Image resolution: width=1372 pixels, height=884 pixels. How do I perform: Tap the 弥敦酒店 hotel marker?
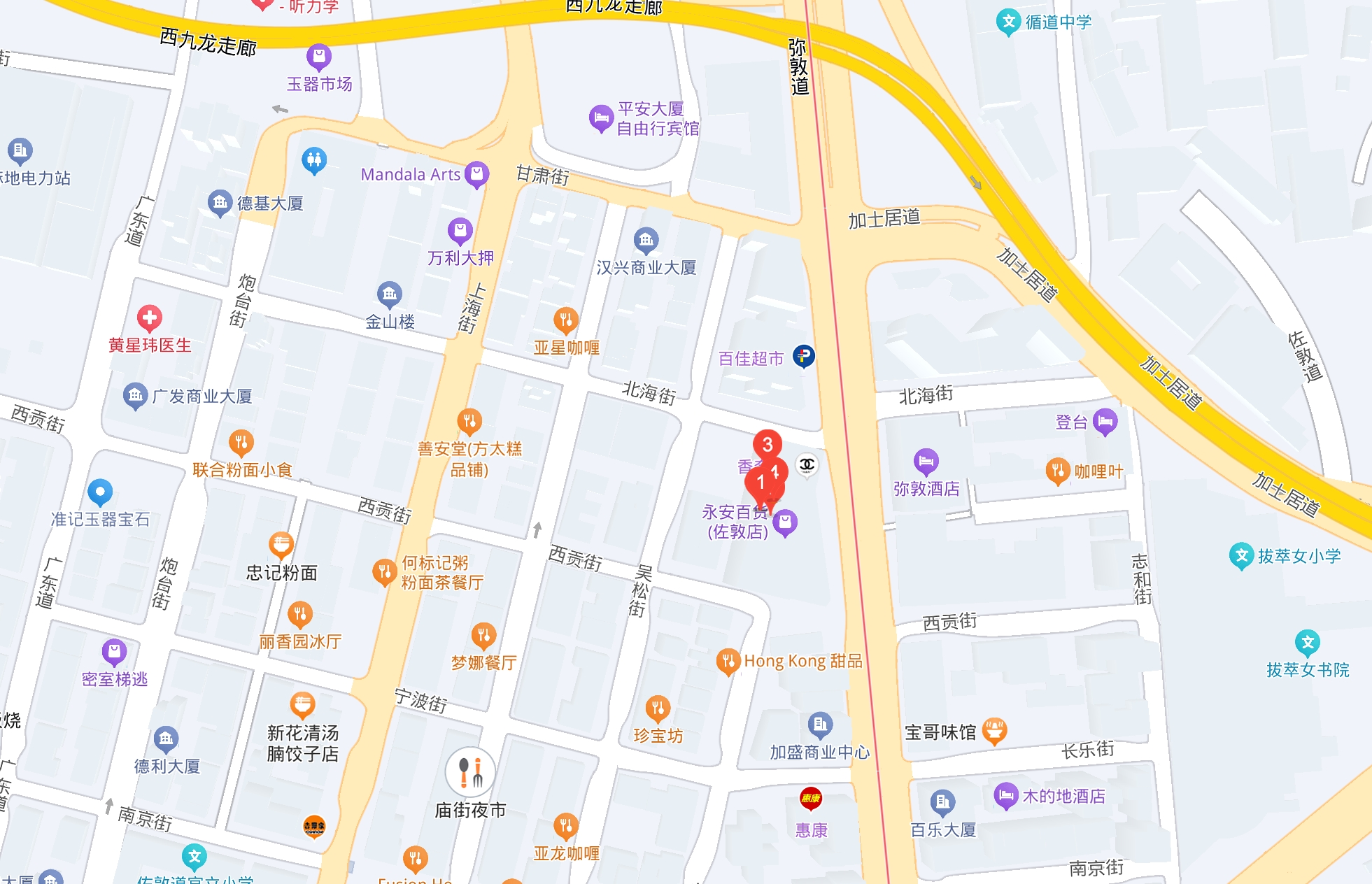click(926, 462)
